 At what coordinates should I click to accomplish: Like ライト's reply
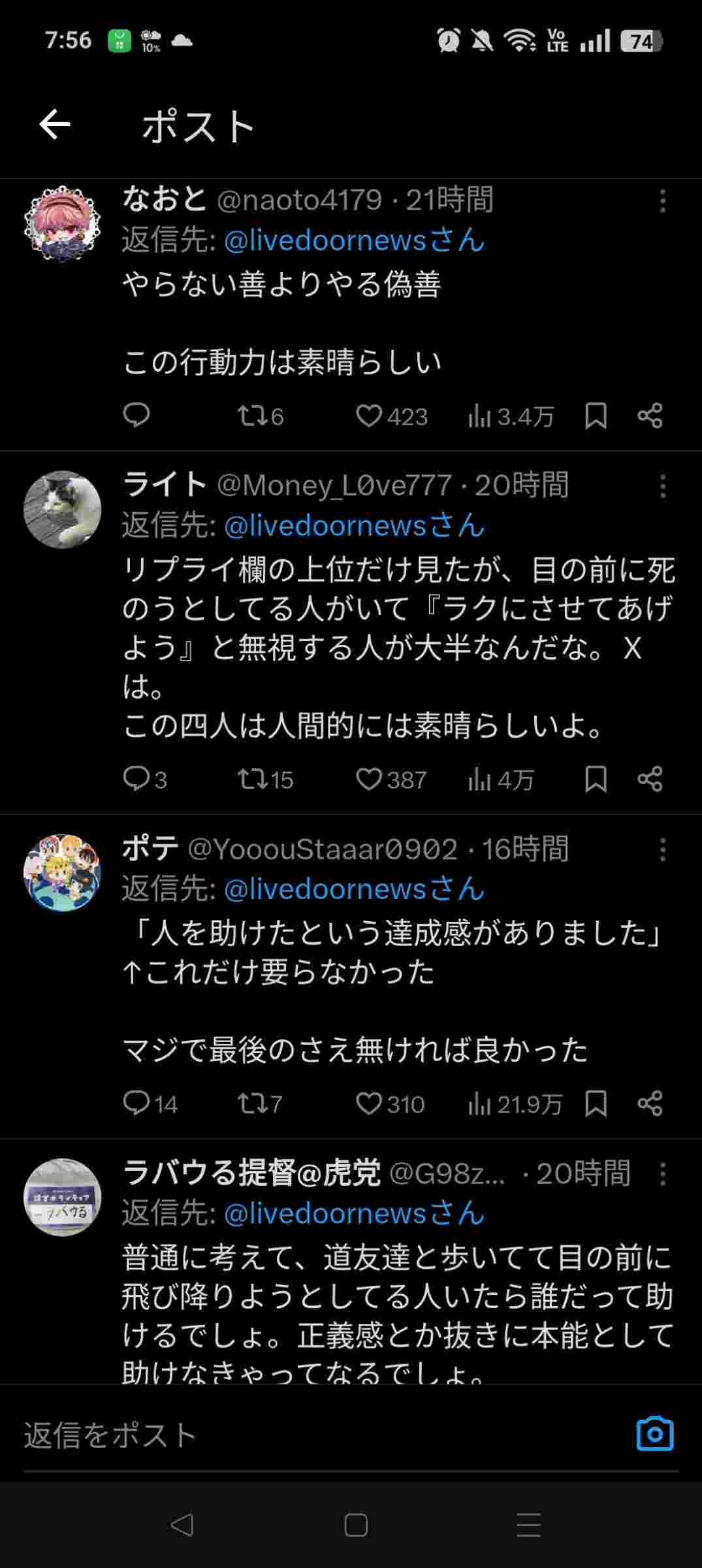[369, 779]
